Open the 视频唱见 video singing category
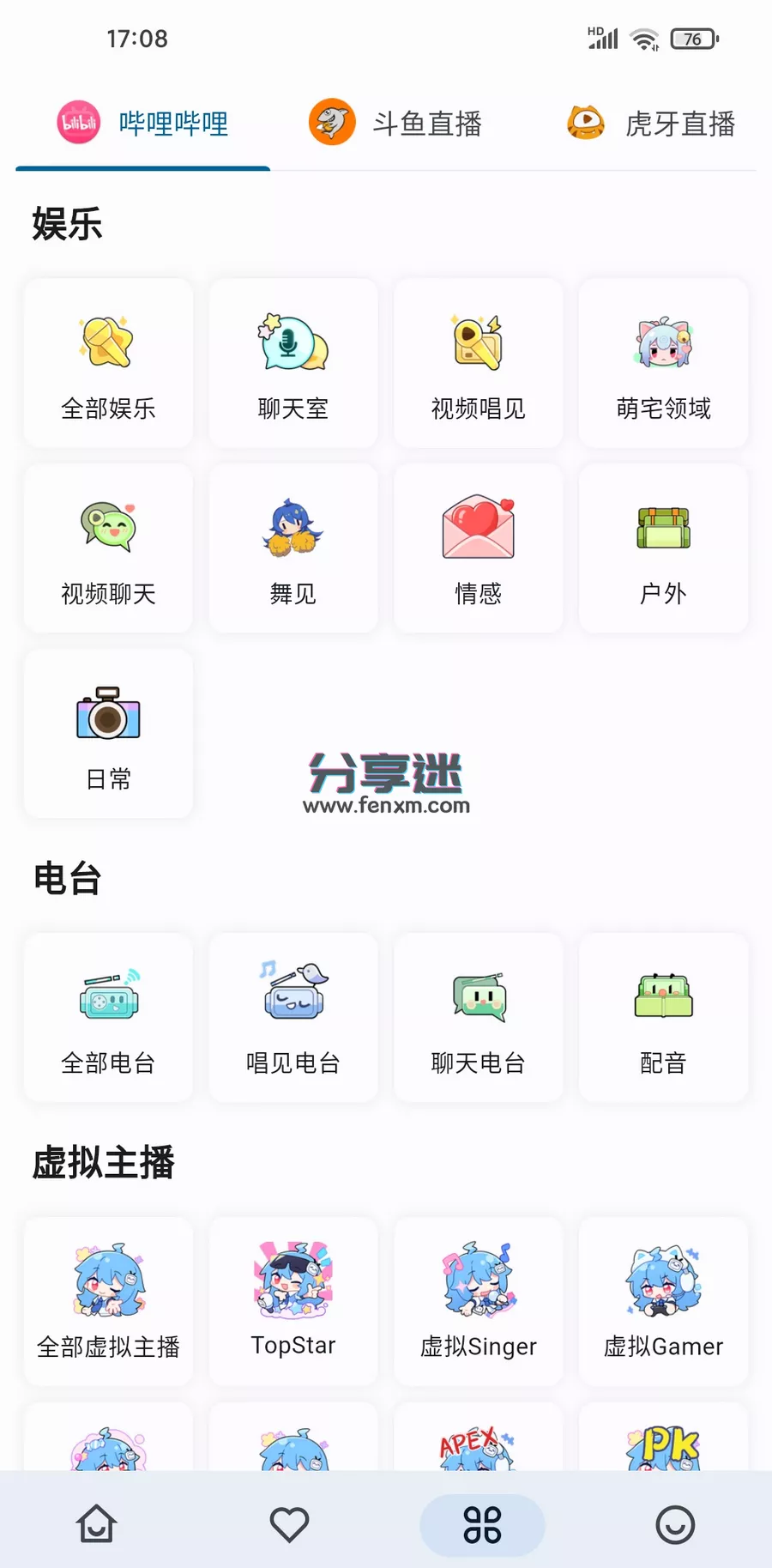This screenshot has width=772, height=1568. point(478,364)
